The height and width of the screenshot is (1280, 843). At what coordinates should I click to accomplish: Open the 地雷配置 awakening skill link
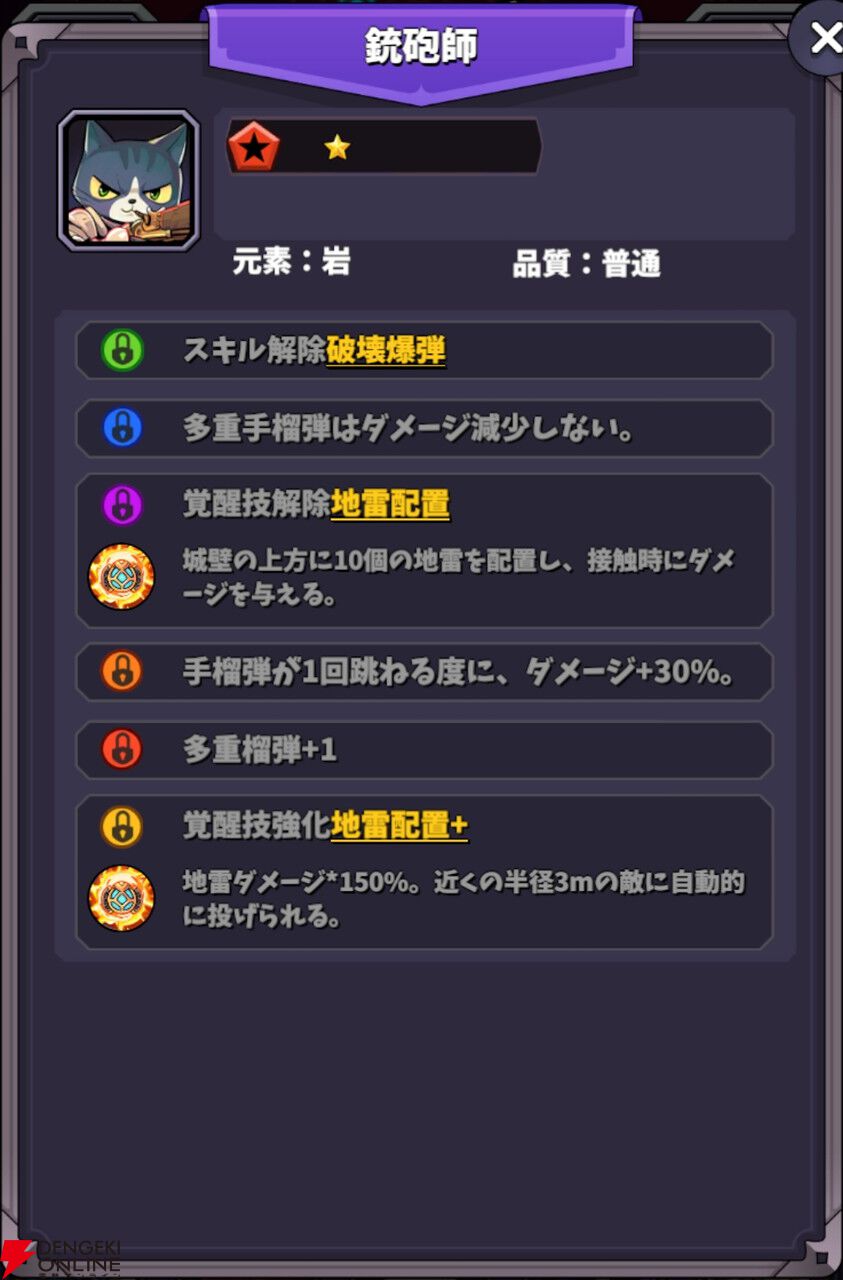tap(390, 505)
